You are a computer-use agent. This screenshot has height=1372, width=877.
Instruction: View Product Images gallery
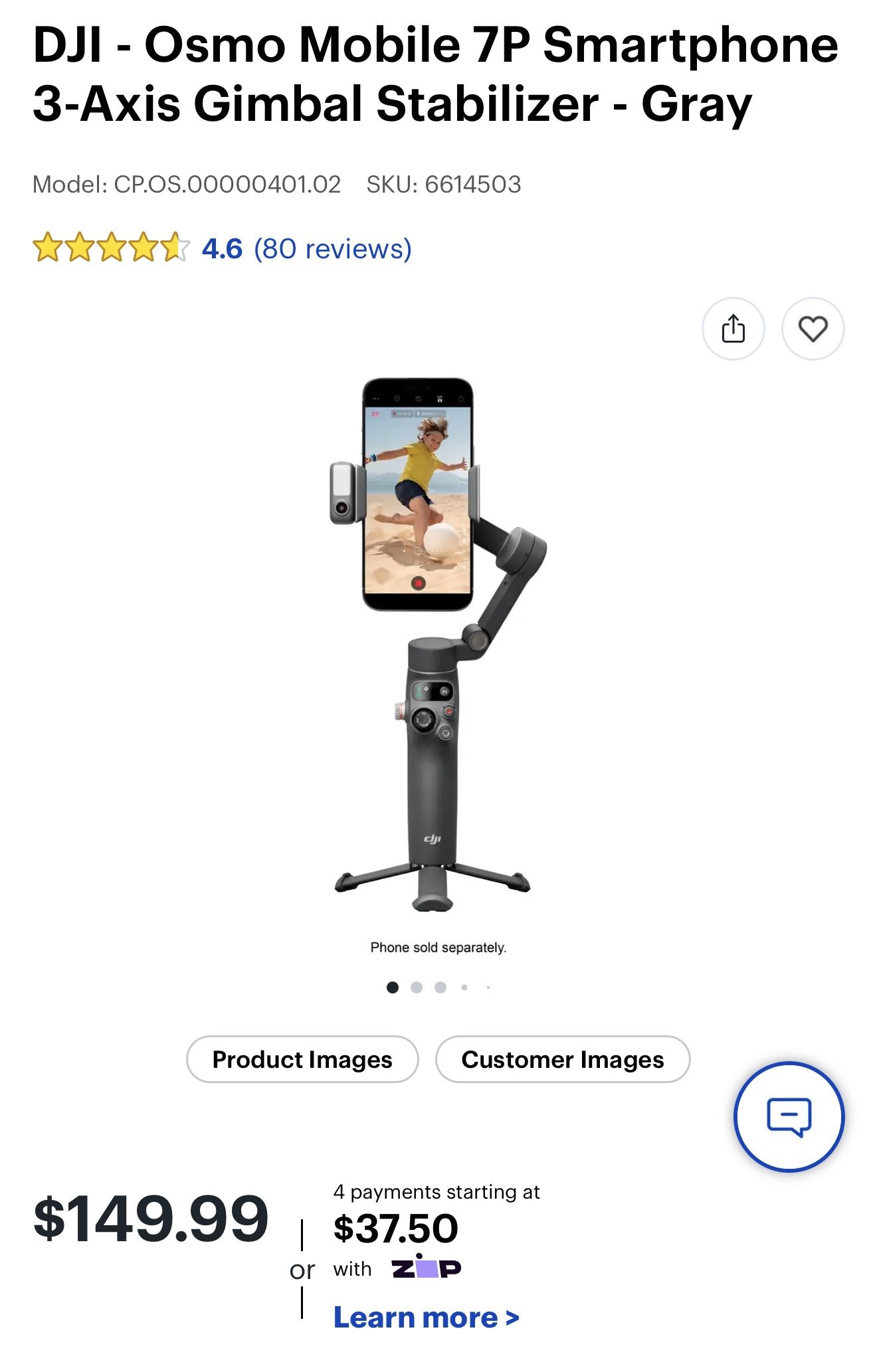pyautogui.click(x=302, y=1059)
